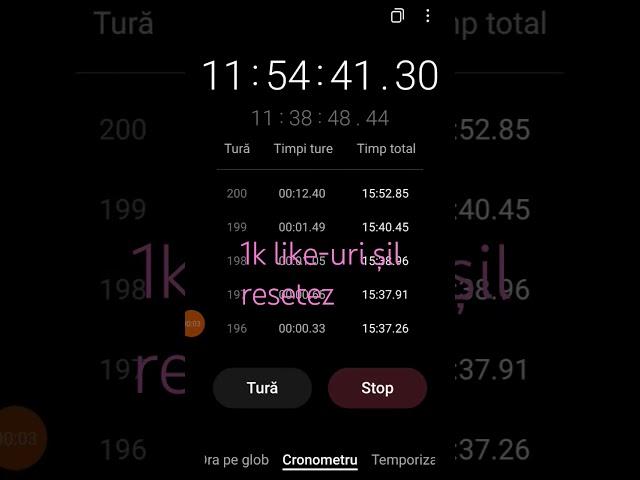Select the Cronometru tab
The width and height of the screenshot is (640, 480).
click(320, 460)
